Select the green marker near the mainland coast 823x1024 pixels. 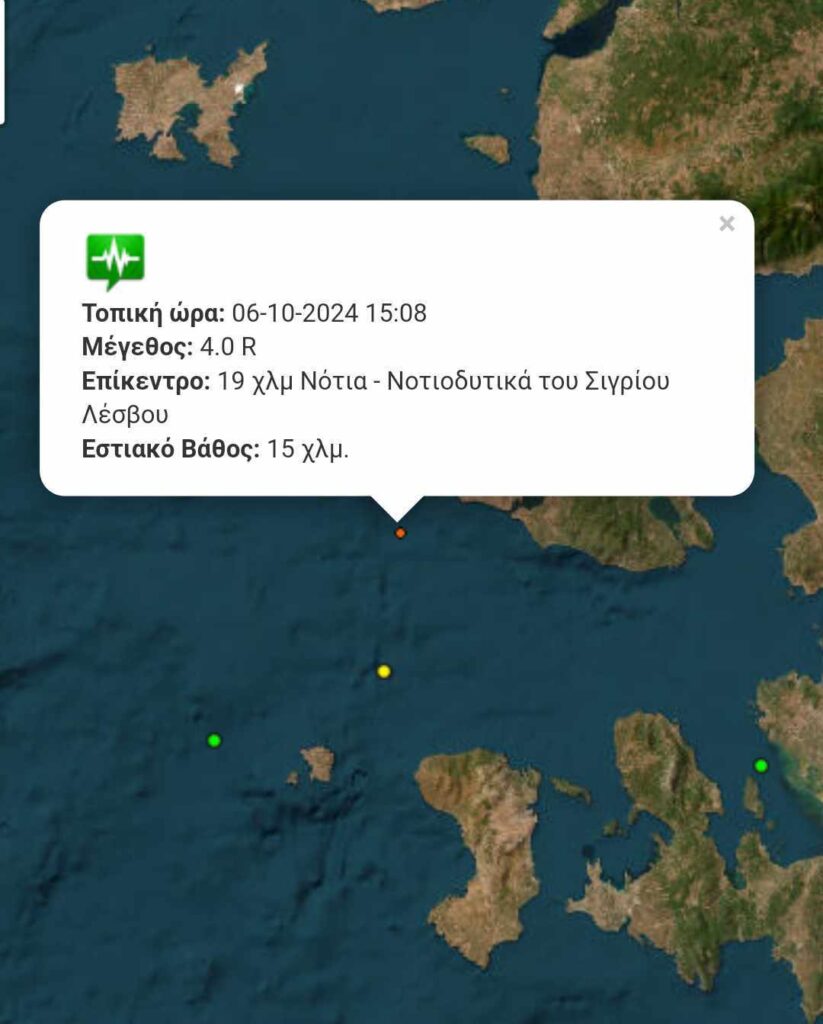click(x=761, y=766)
